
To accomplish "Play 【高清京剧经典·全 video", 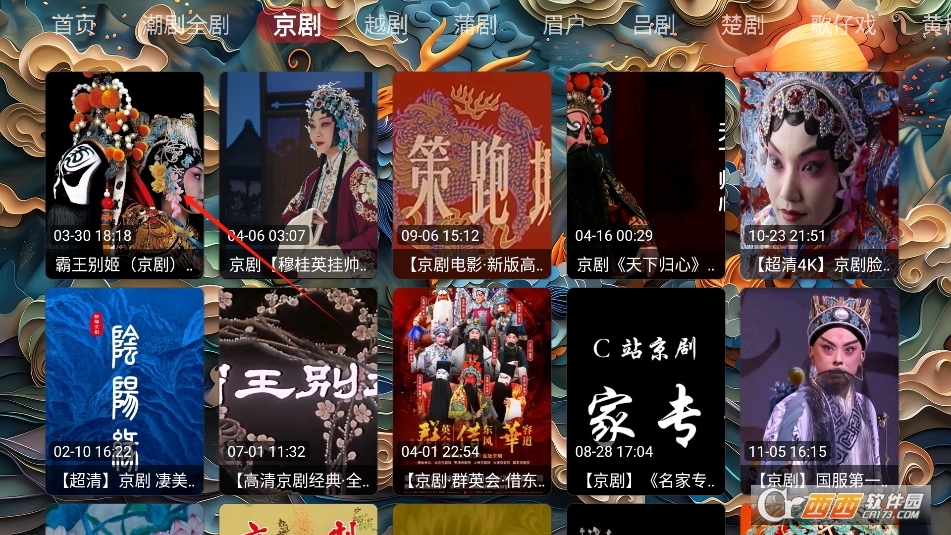I will click(x=298, y=390).
